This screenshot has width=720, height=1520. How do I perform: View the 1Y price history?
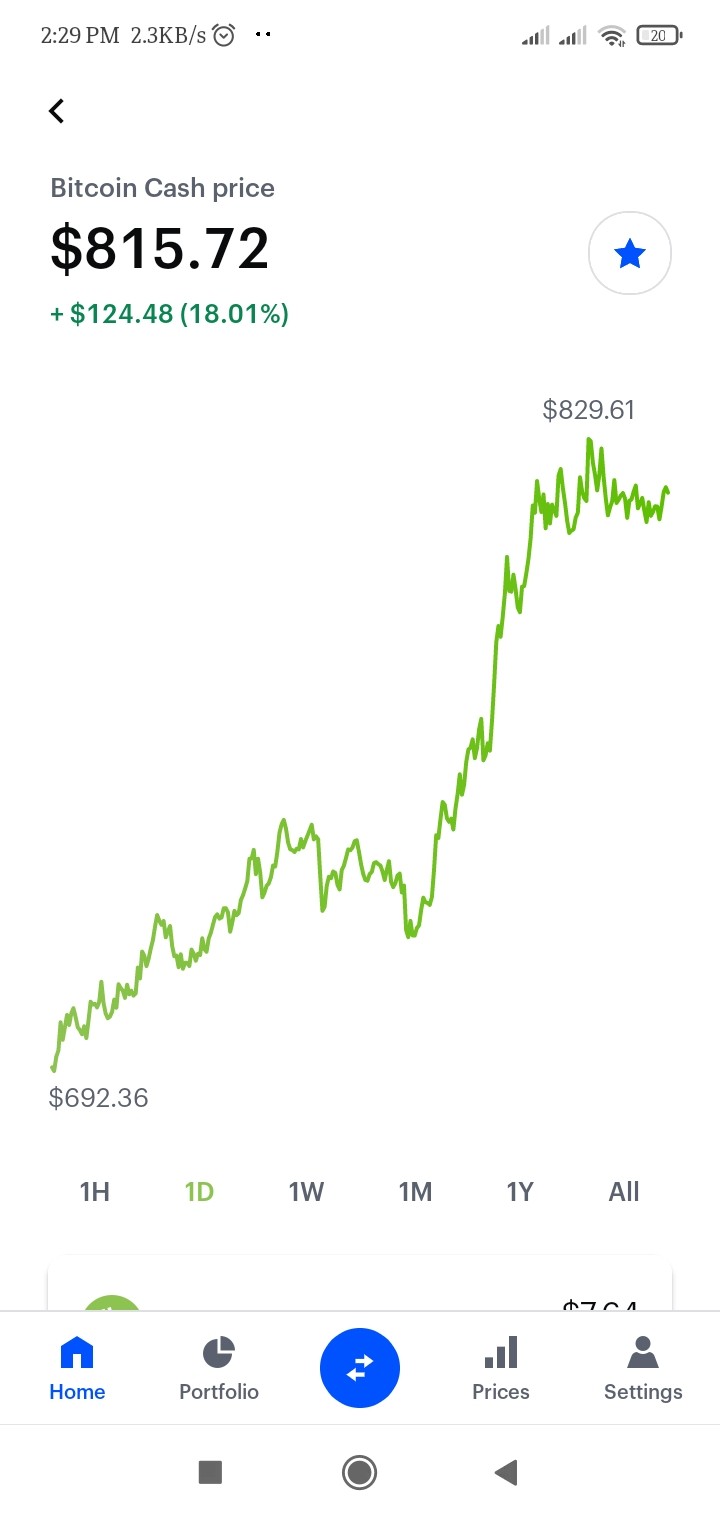coord(520,1192)
